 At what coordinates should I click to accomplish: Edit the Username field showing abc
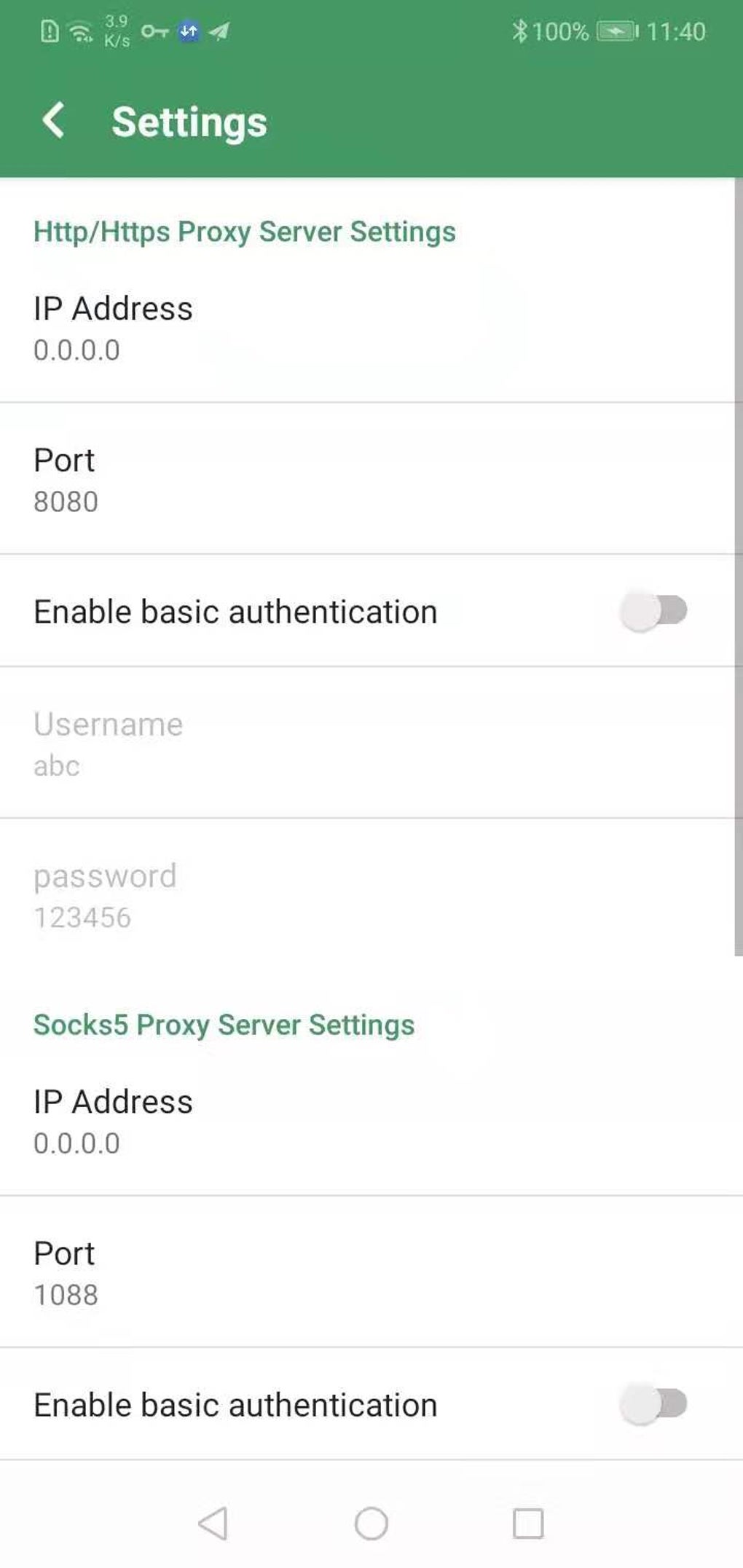point(291,743)
